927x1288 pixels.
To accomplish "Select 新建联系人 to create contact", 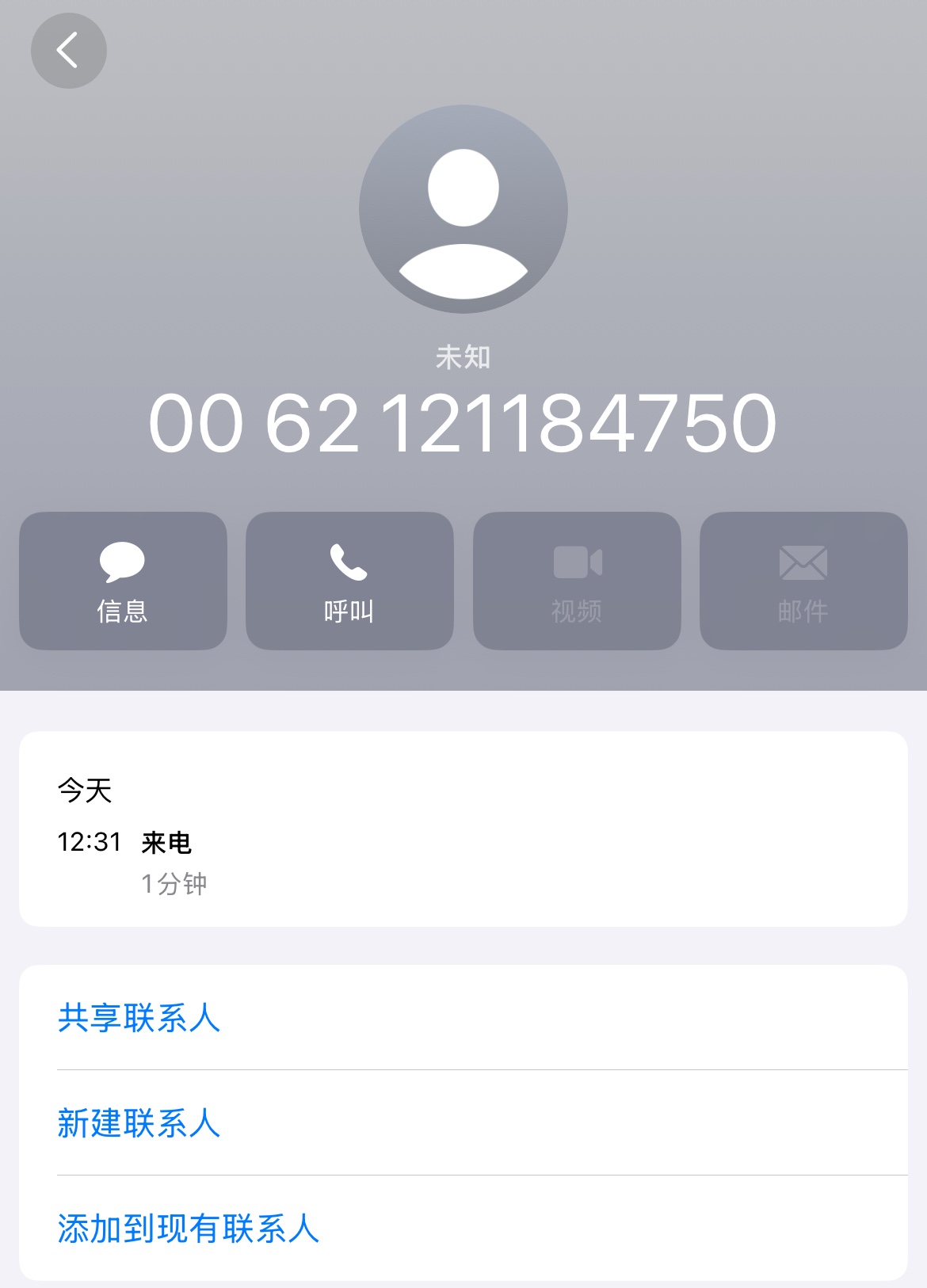I will (x=139, y=1123).
